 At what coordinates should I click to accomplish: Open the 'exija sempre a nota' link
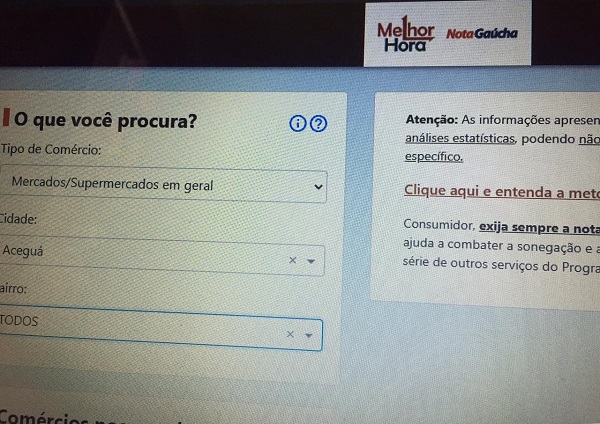(539, 226)
